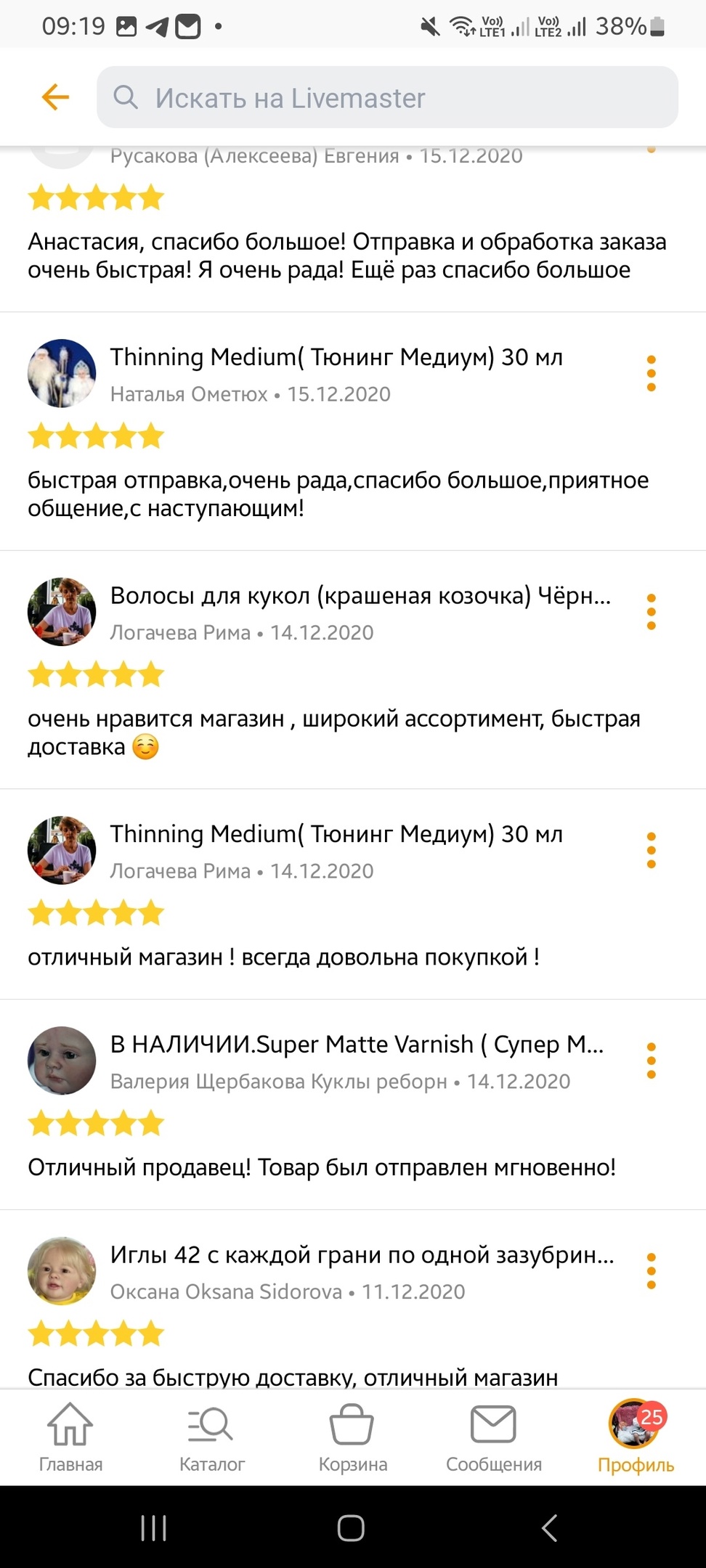Select the Профиль tab
The width and height of the screenshot is (706, 1568).
[636, 1438]
